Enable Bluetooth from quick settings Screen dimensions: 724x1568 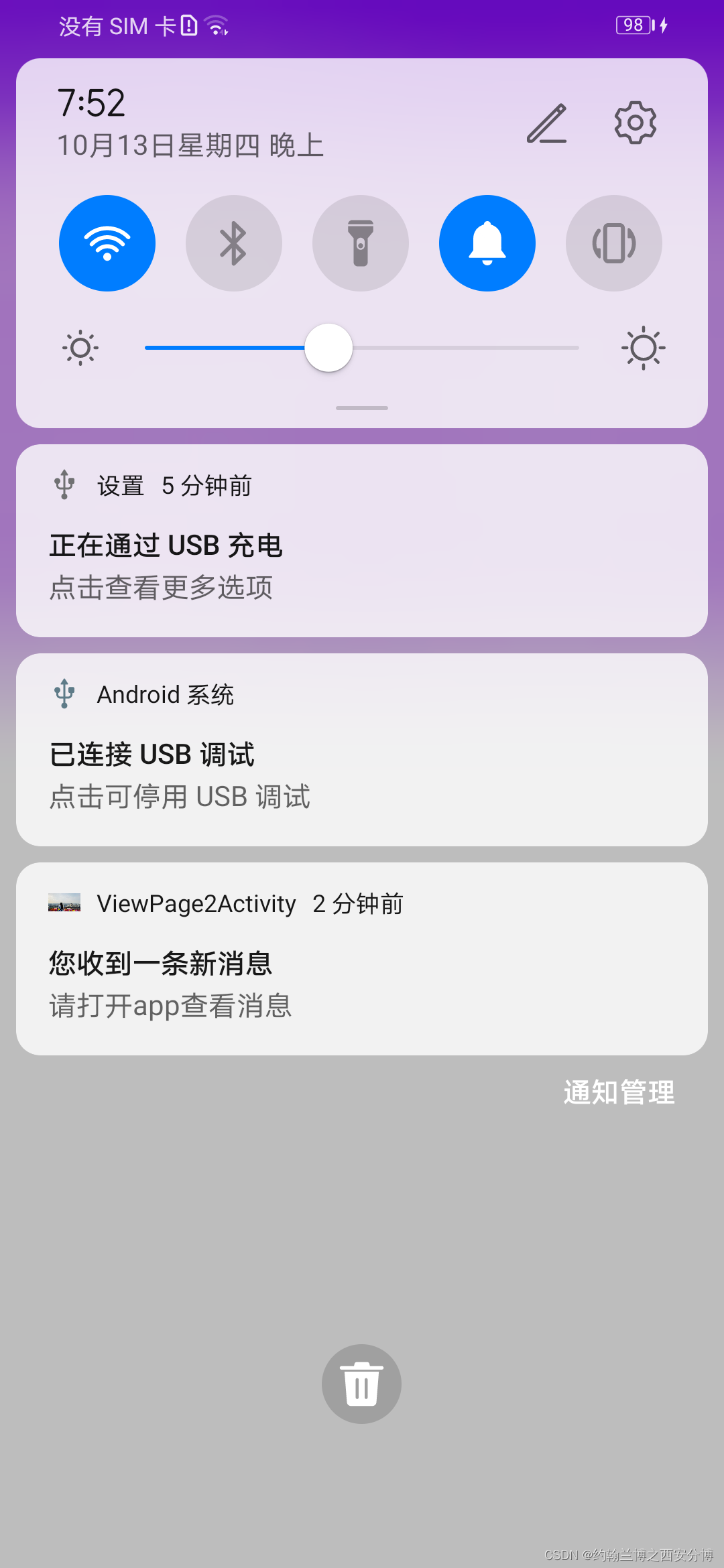pos(233,243)
